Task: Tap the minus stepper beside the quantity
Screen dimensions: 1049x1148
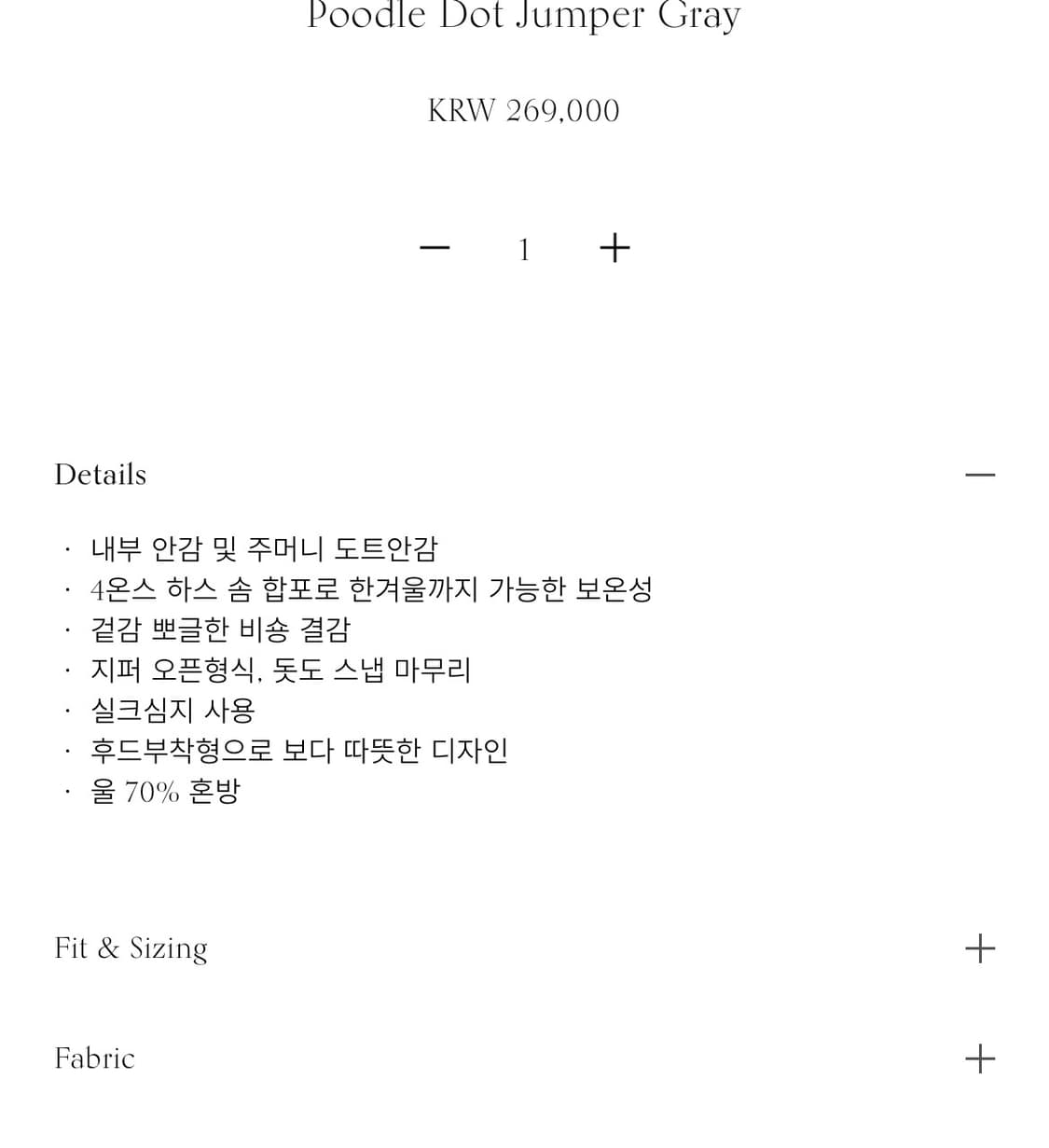Action: point(435,246)
